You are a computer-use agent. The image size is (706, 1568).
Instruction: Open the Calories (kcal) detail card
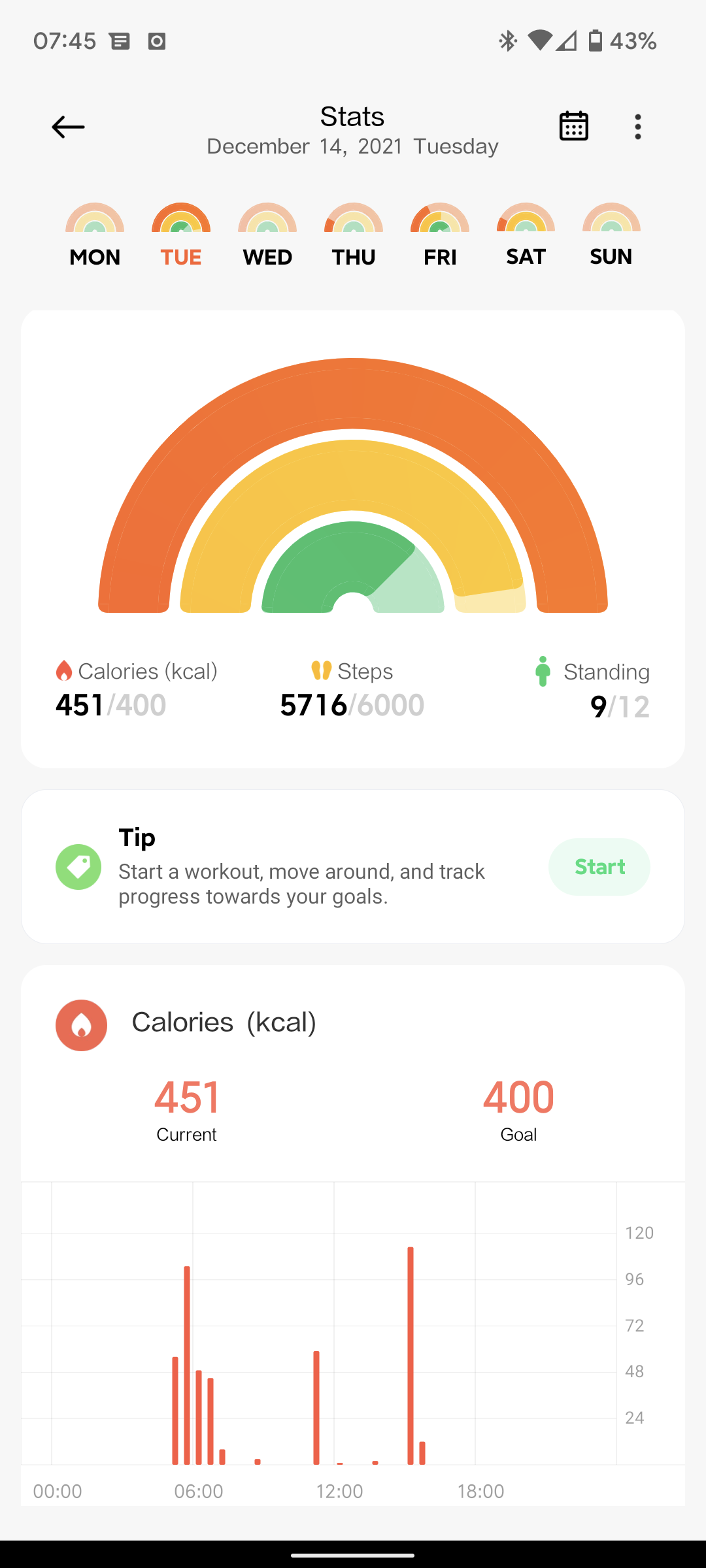[353, 1235]
